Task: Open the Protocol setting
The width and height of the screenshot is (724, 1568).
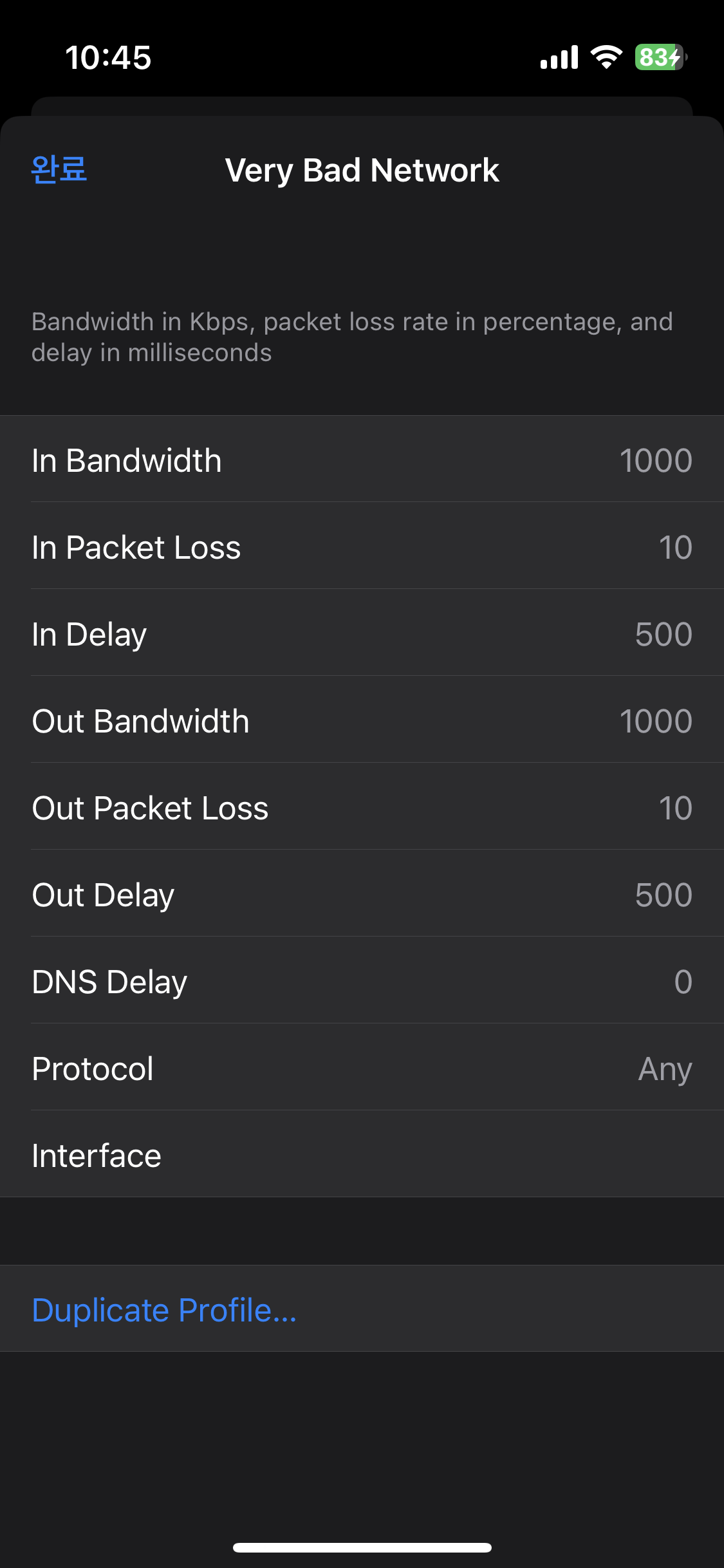Action: (362, 1067)
